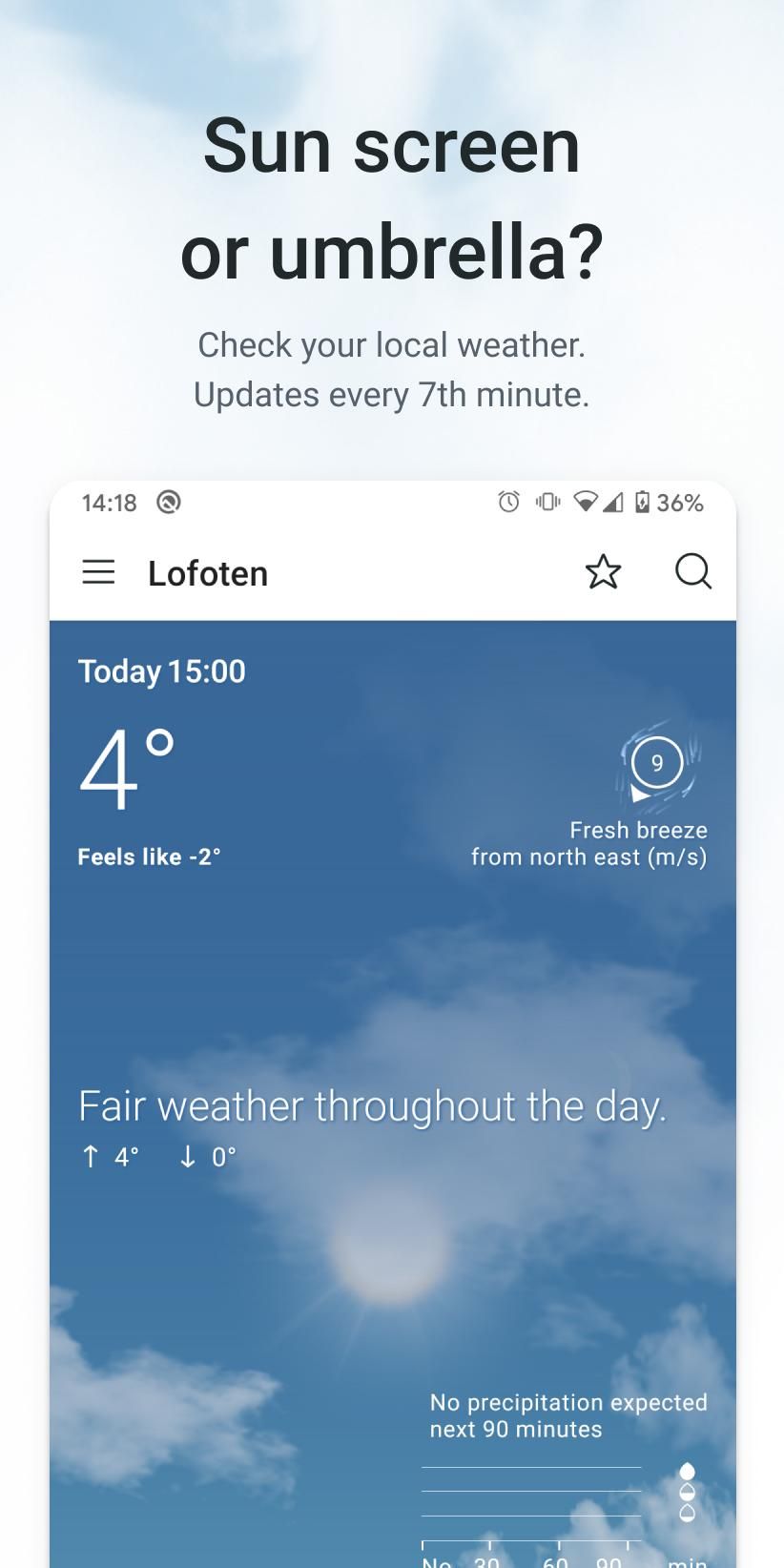Click the battery icon in status bar
Image resolution: width=784 pixels, height=1568 pixels.
click(644, 503)
